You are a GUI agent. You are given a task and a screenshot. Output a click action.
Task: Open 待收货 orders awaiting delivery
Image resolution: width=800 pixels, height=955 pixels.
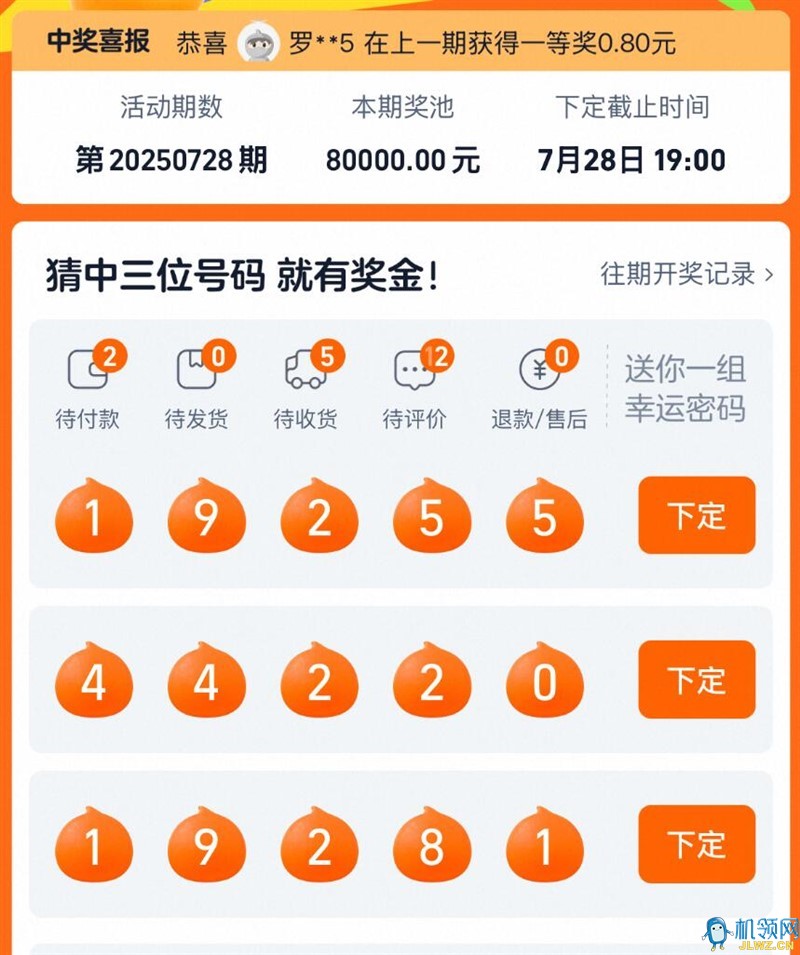pos(305,388)
